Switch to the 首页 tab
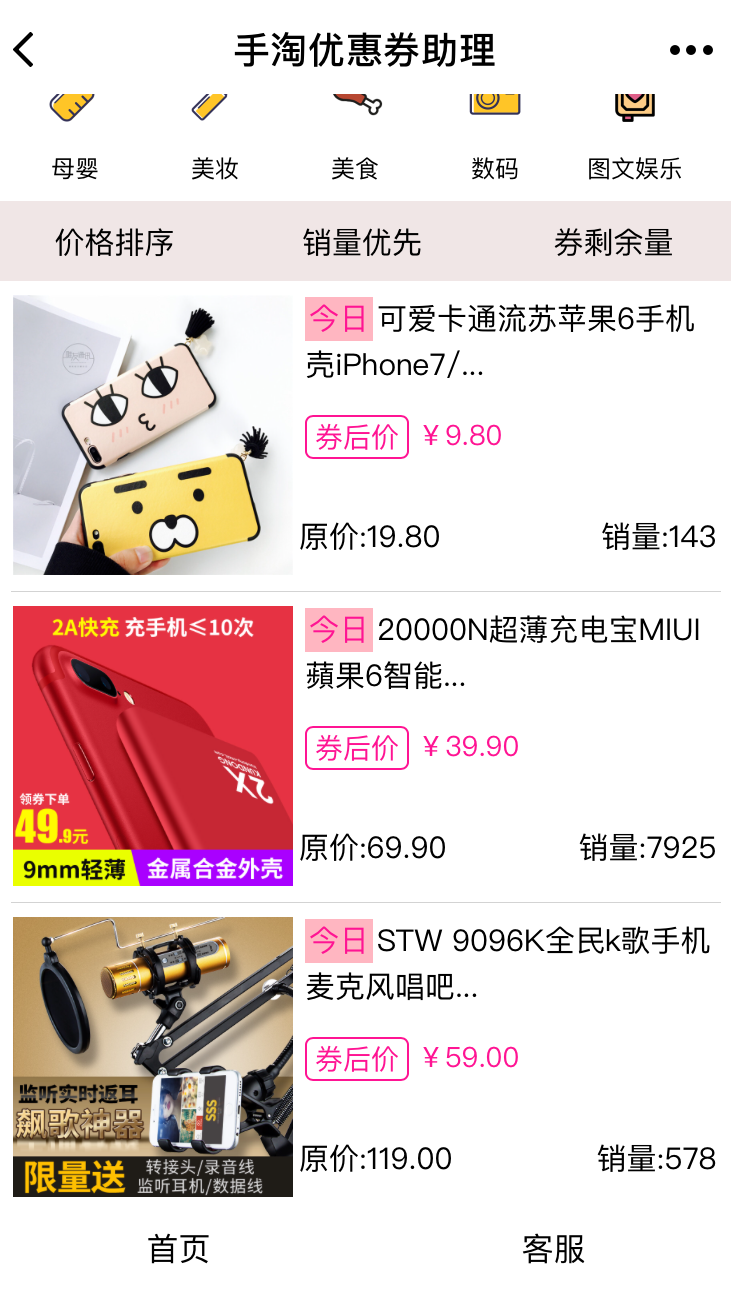Image resolution: width=731 pixels, height=1300 pixels. 179,1249
